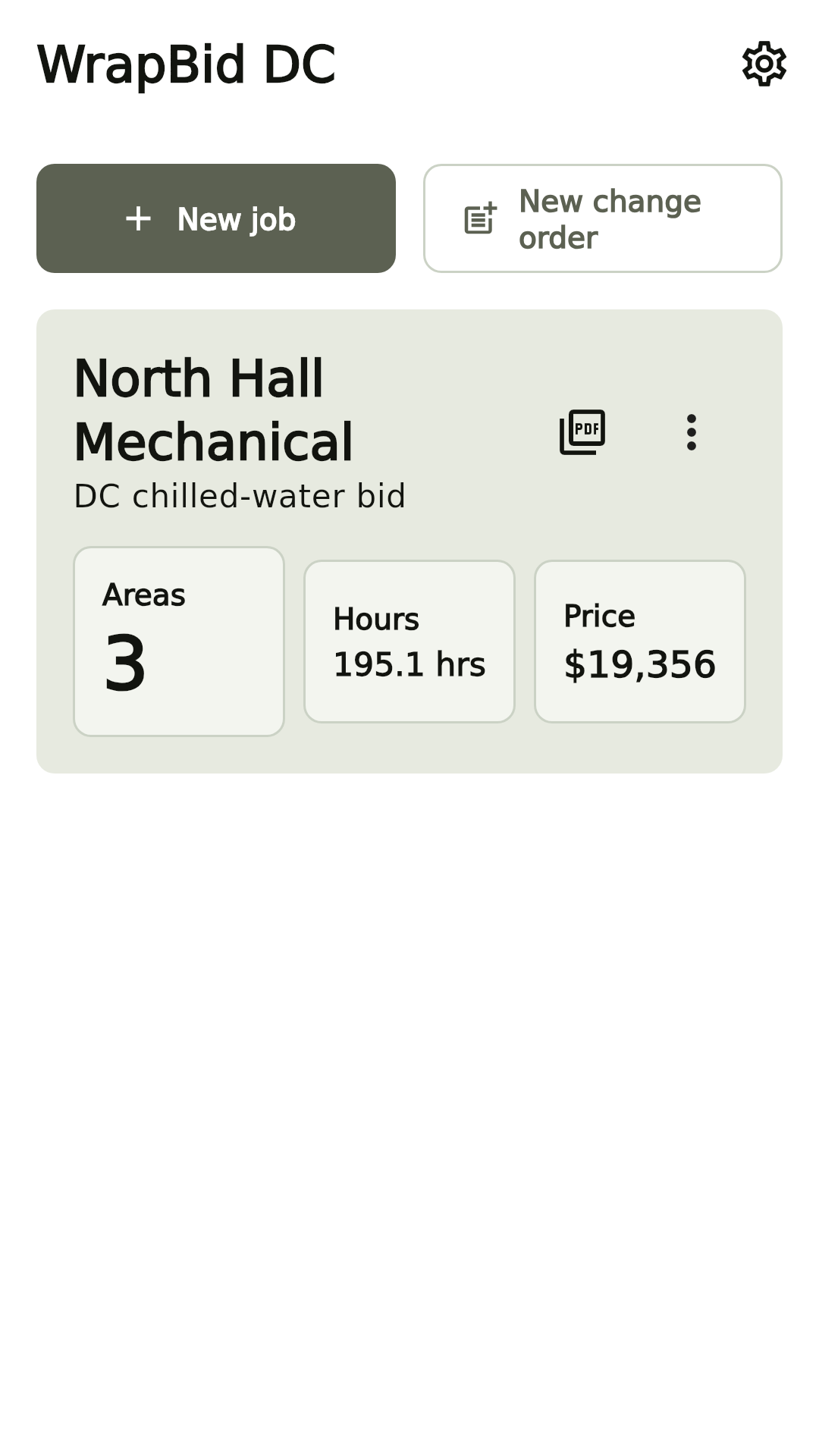Create a new job
The height and width of the screenshot is (1456, 819).
click(x=216, y=218)
